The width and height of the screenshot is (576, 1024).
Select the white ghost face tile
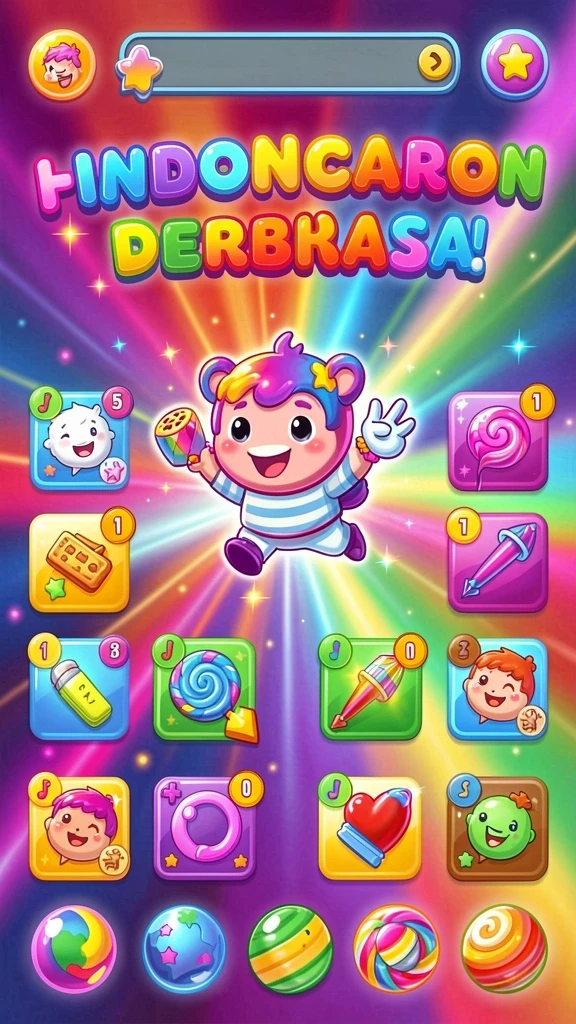[x=80, y=439]
